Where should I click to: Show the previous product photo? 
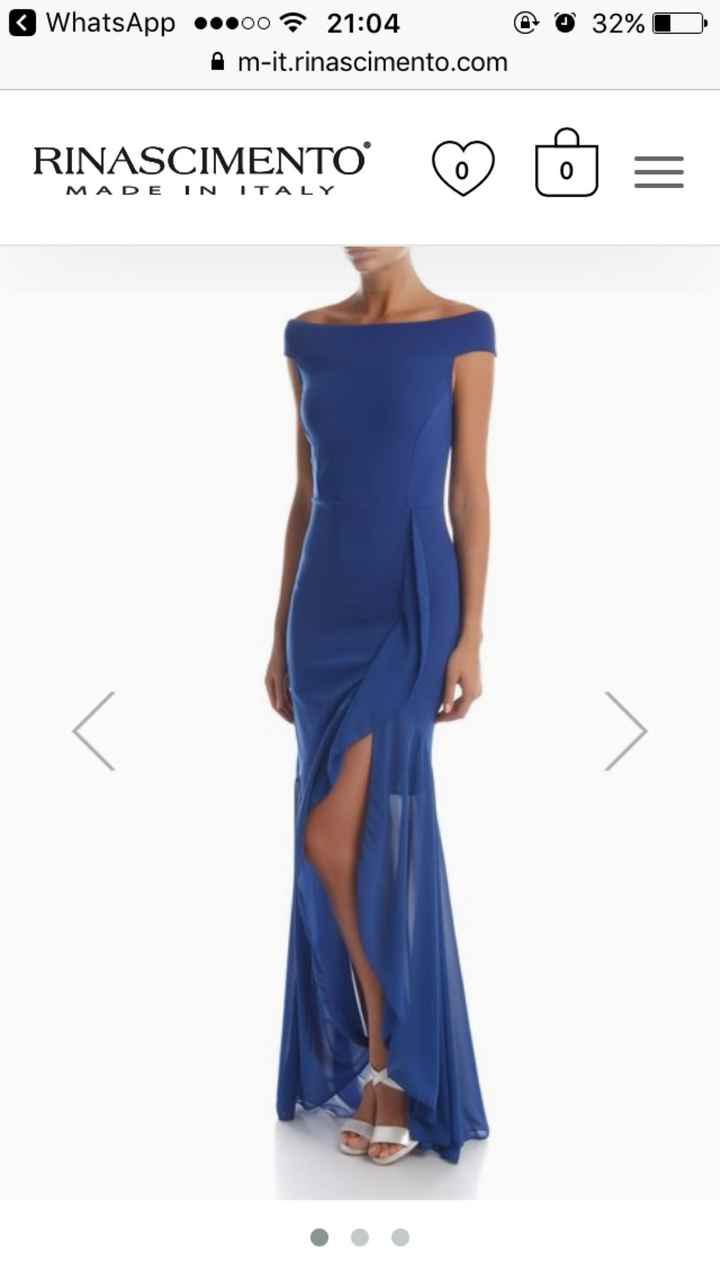94,731
